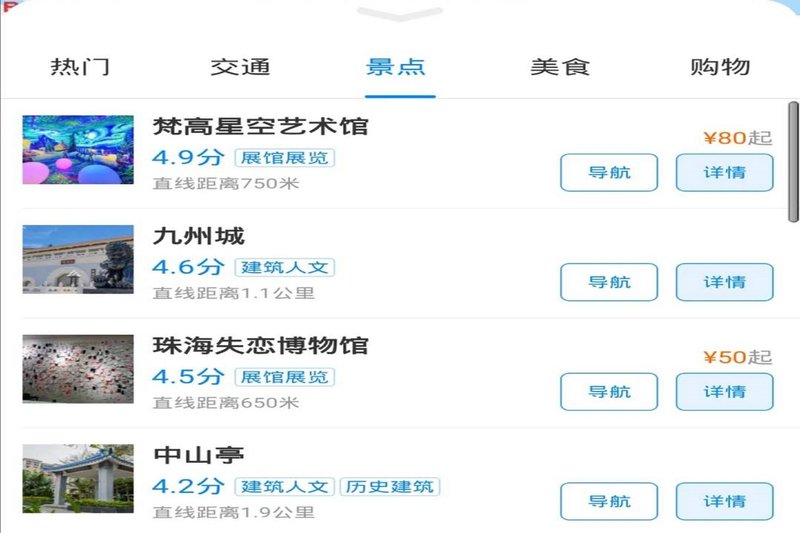
Task: Start navigation to 九州城
Action: click(609, 282)
